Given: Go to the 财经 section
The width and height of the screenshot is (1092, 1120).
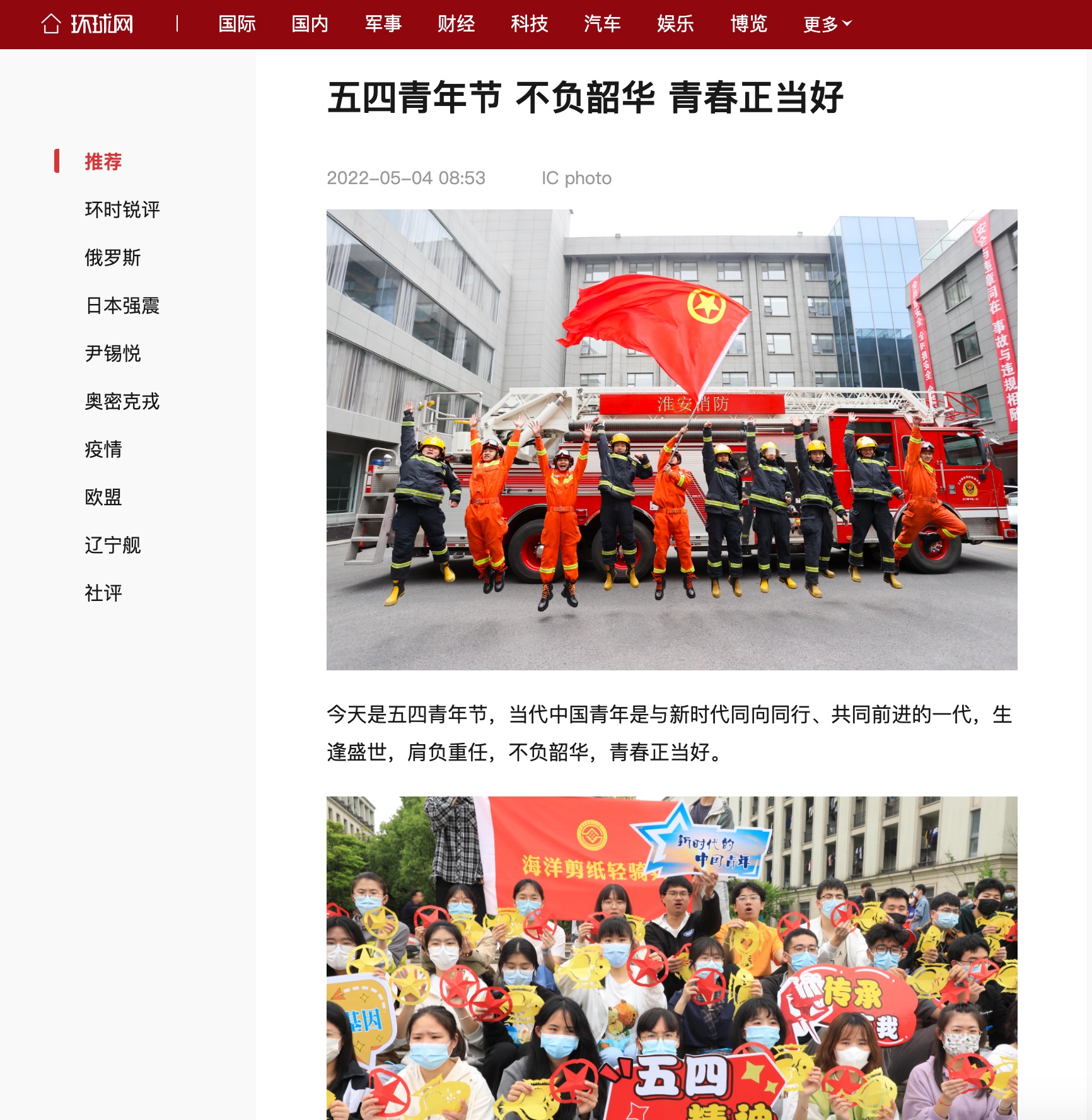Looking at the screenshot, I should click(x=456, y=24).
